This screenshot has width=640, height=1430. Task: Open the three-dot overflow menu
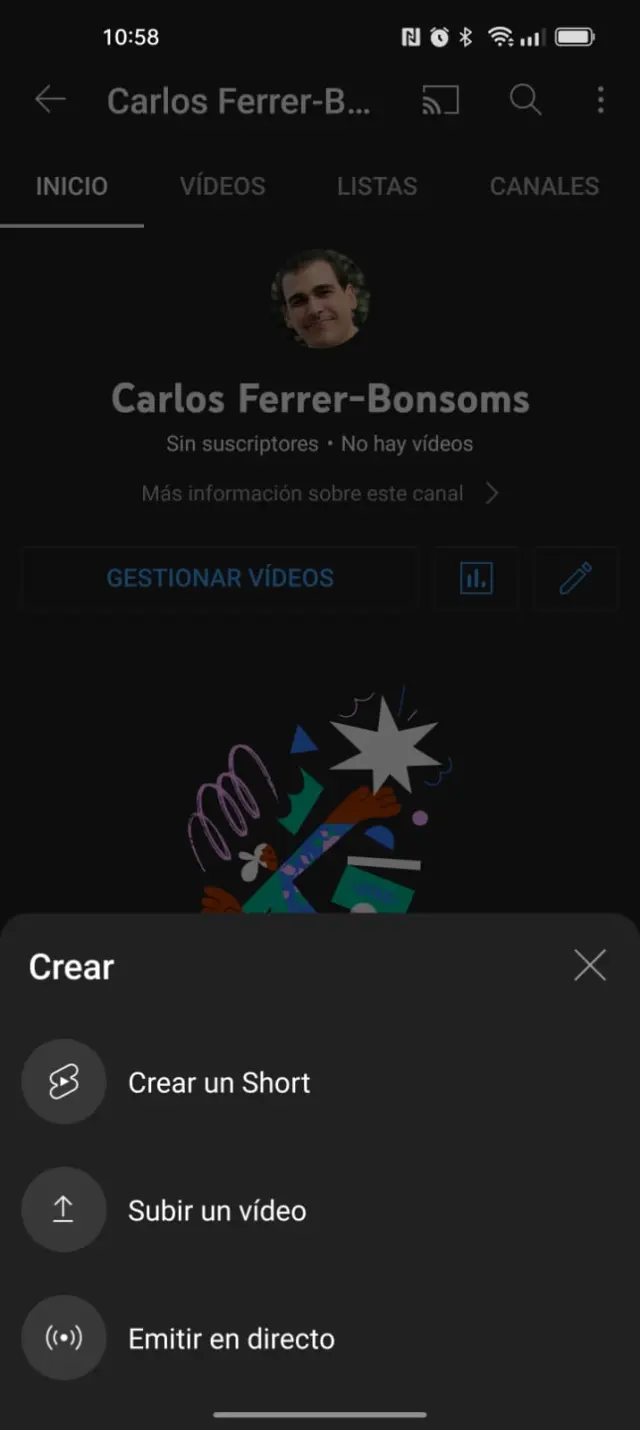[x=600, y=100]
